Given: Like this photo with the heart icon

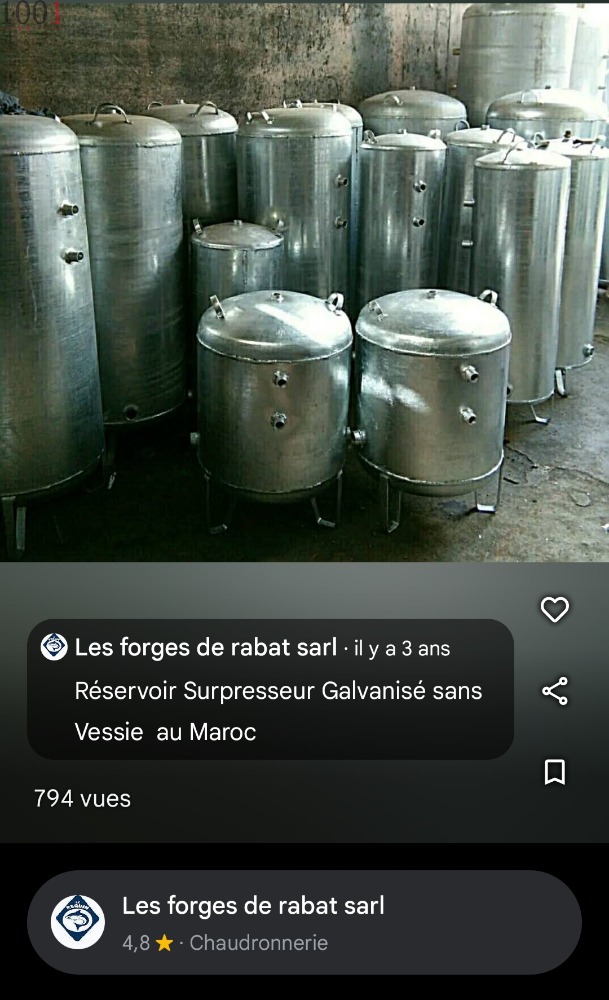Looking at the screenshot, I should pos(555,610).
